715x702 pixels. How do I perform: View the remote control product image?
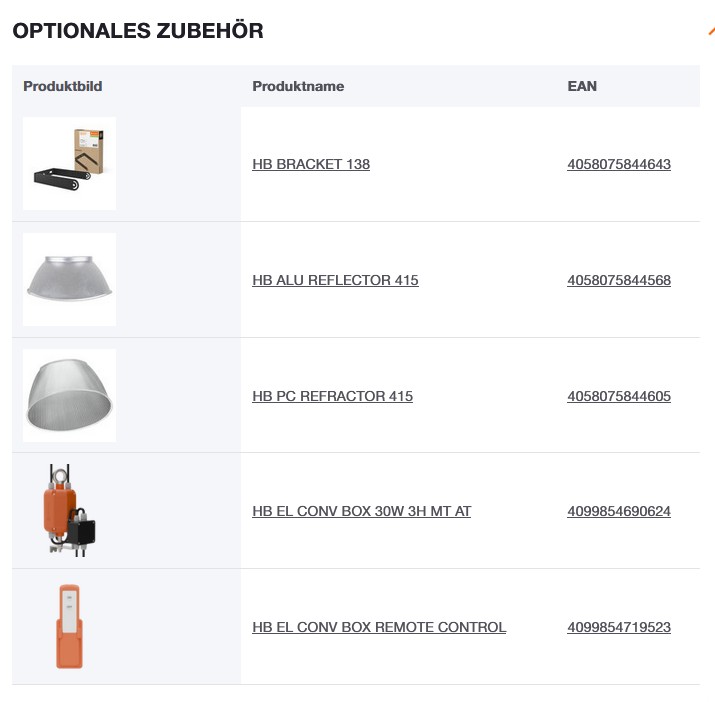click(69, 627)
